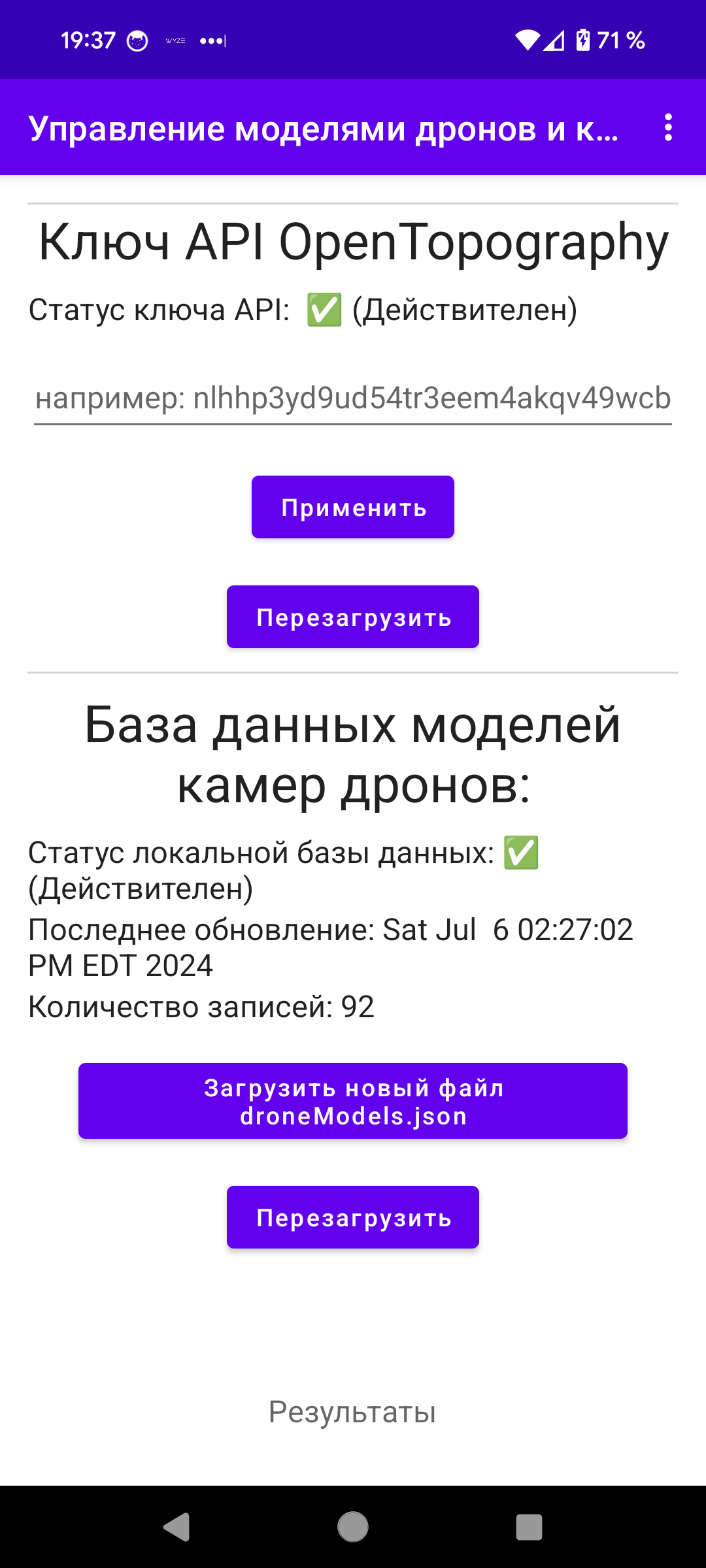706x1568 pixels.
Task: Tap Перезагрузить under the API key section
Action: click(353, 617)
